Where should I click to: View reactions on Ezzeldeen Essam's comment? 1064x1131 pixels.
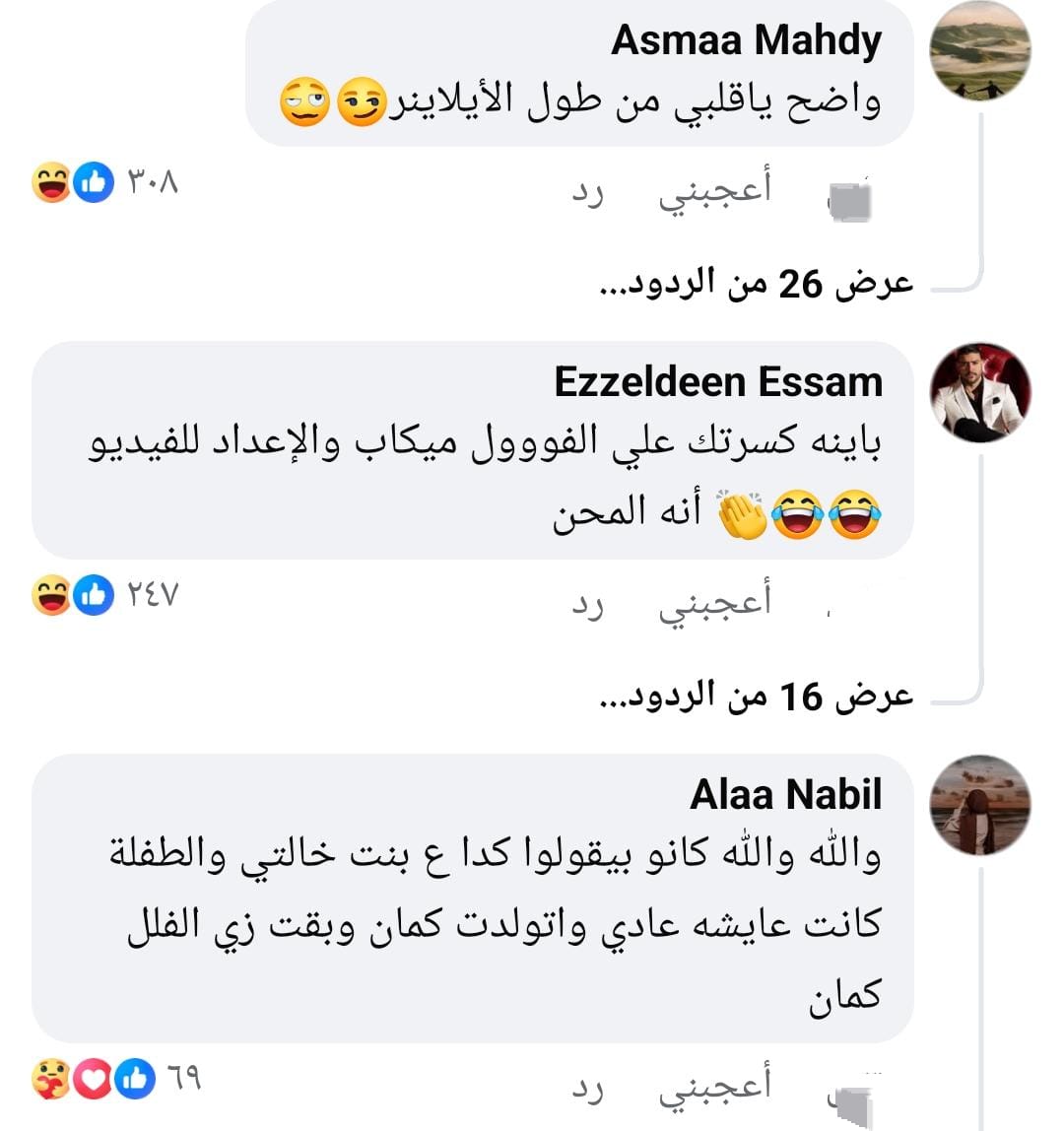click(103, 594)
